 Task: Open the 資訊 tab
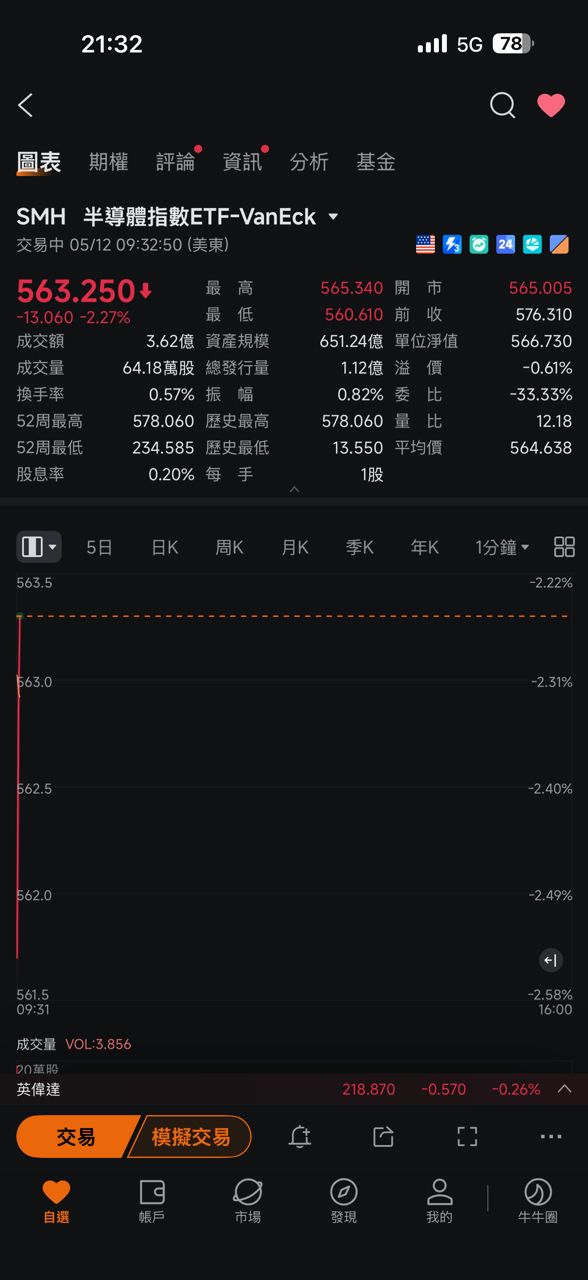pyautogui.click(x=242, y=162)
